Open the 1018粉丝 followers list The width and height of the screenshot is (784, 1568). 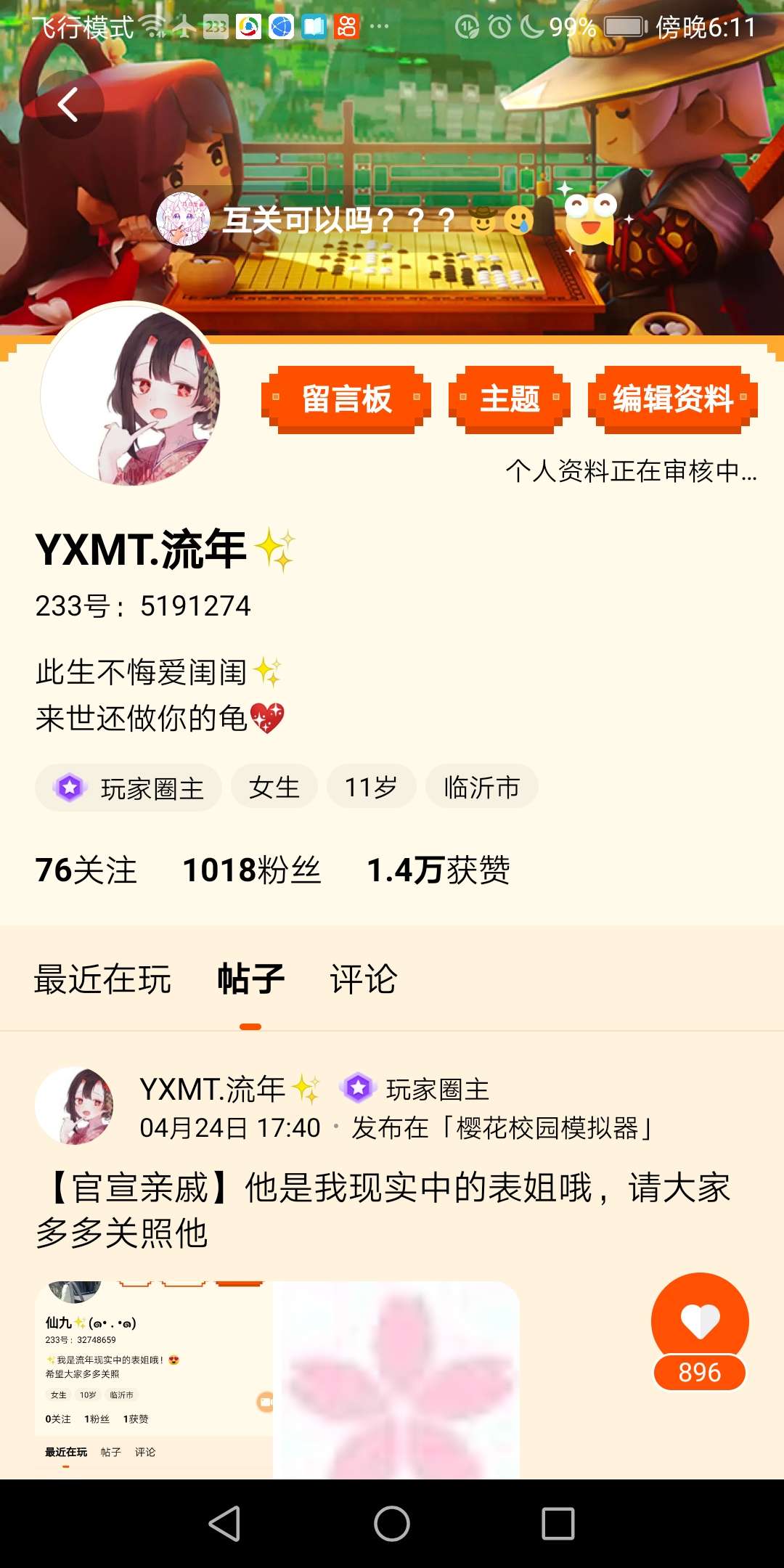[251, 870]
